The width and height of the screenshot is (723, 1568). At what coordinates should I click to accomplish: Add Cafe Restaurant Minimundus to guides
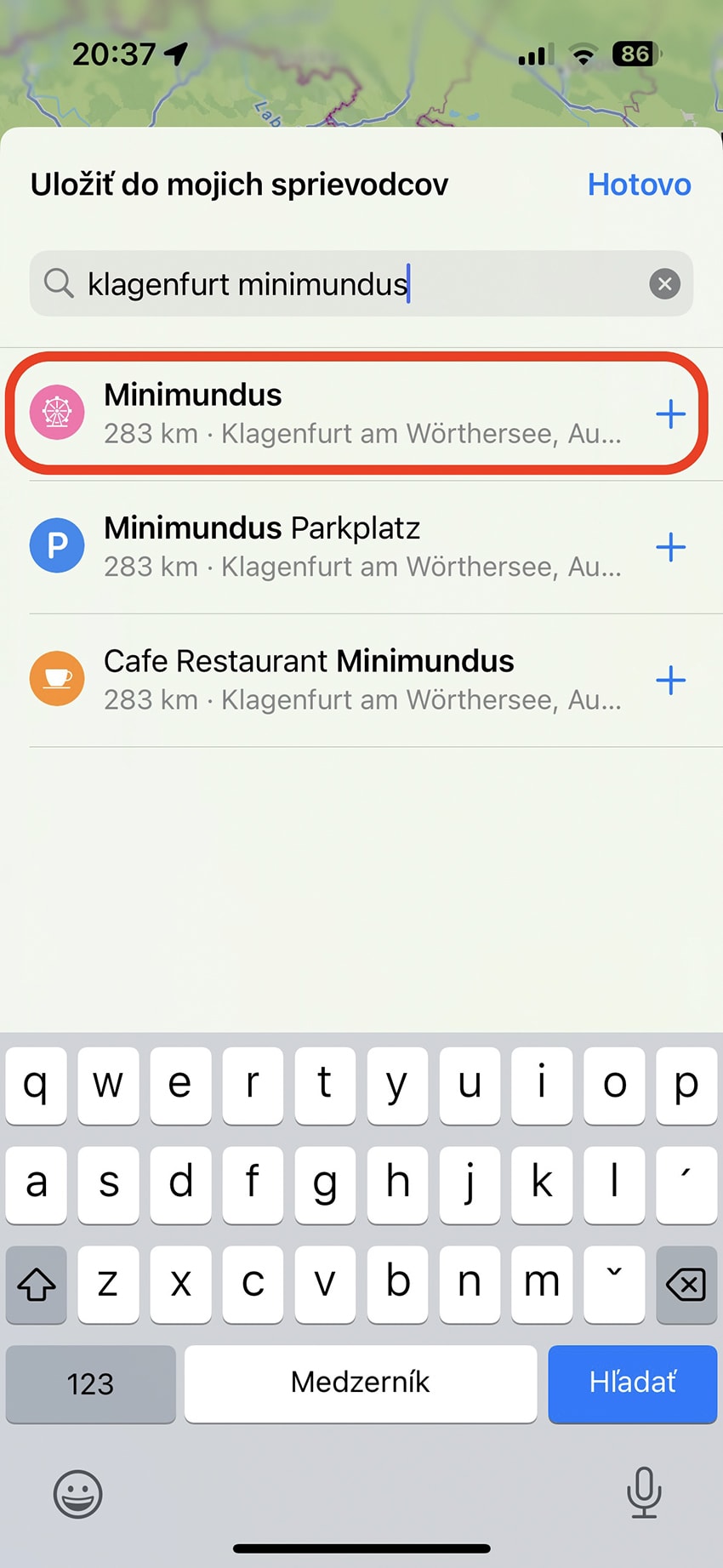pos(670,680)
